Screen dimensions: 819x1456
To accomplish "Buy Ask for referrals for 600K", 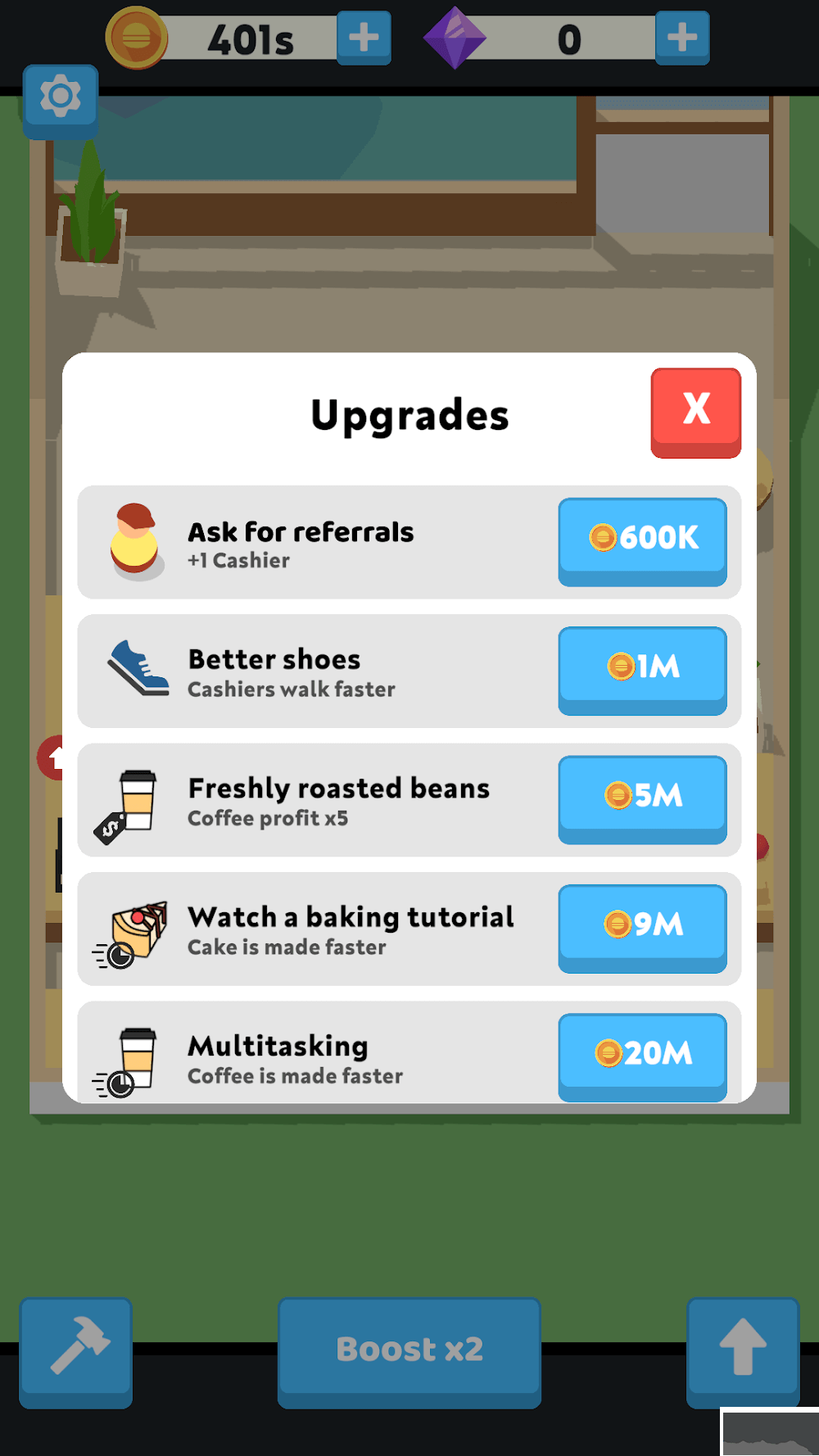I will pos(642,539).
